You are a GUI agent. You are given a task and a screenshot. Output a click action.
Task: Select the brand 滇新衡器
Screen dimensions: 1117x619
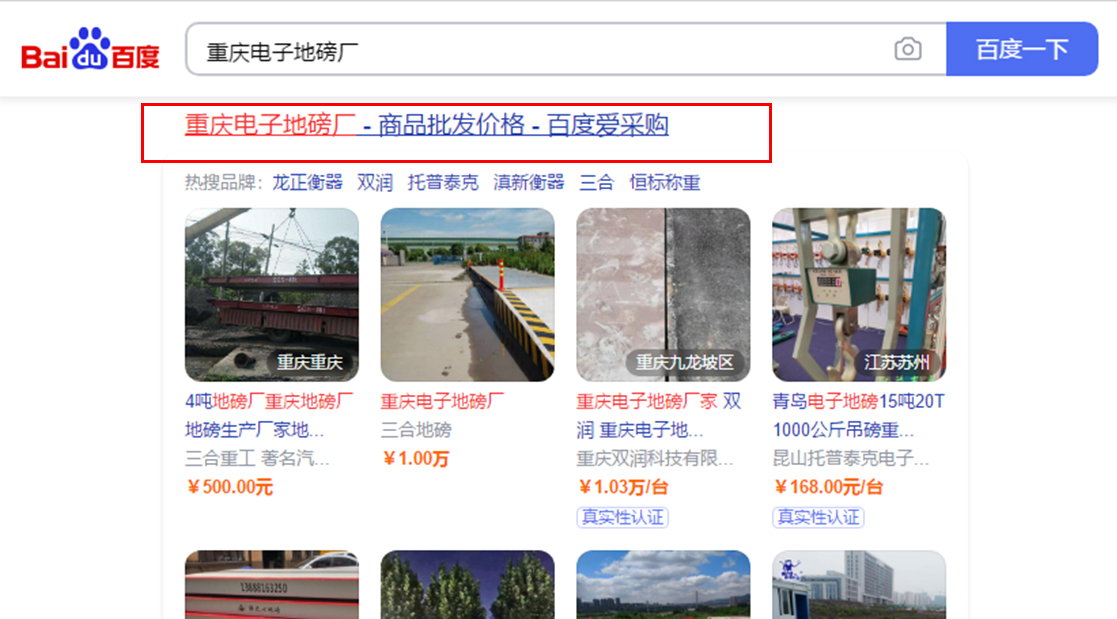(x=529, y=183)
